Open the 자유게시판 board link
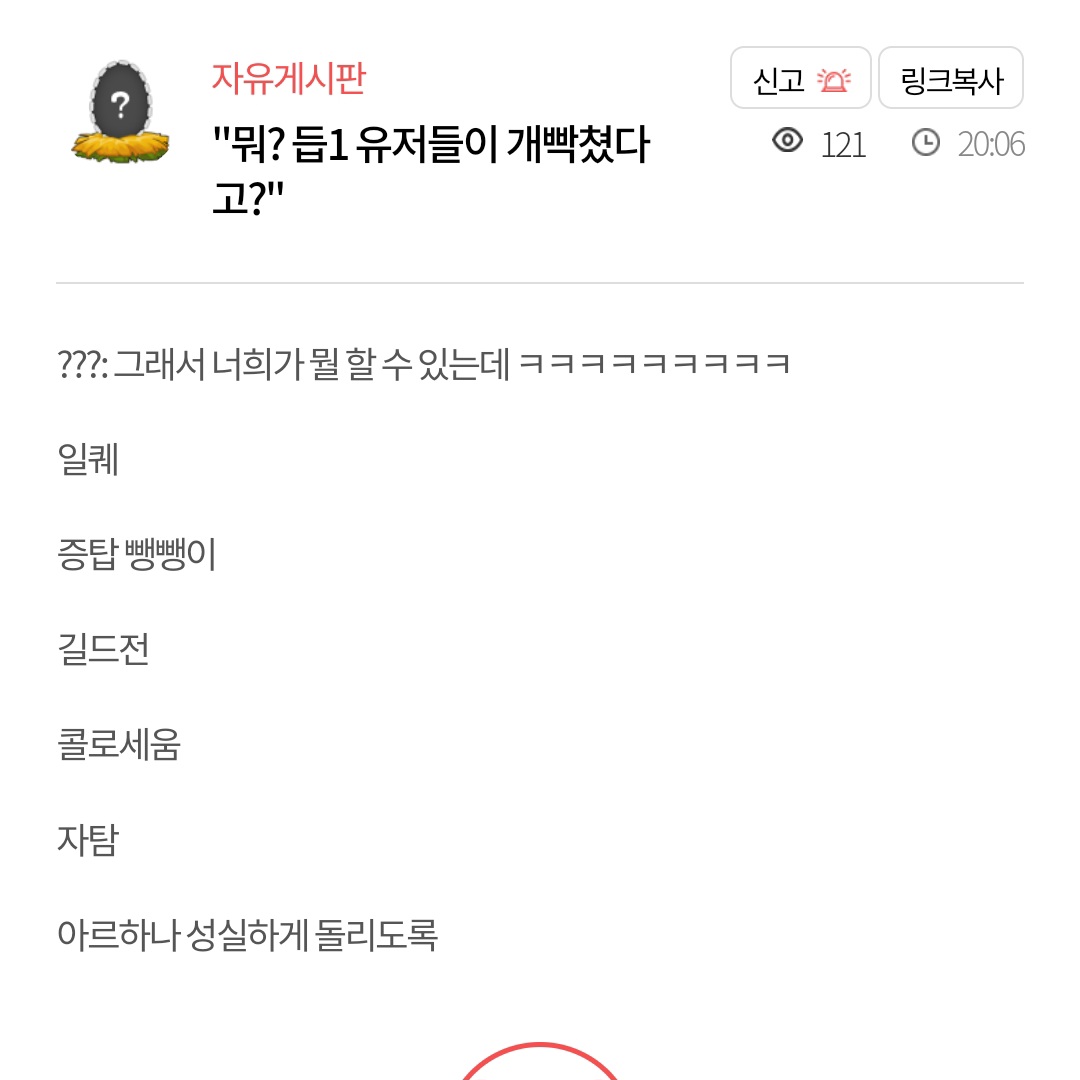The width and height of the screenshot is (1080, 1080). click(288, 77)
